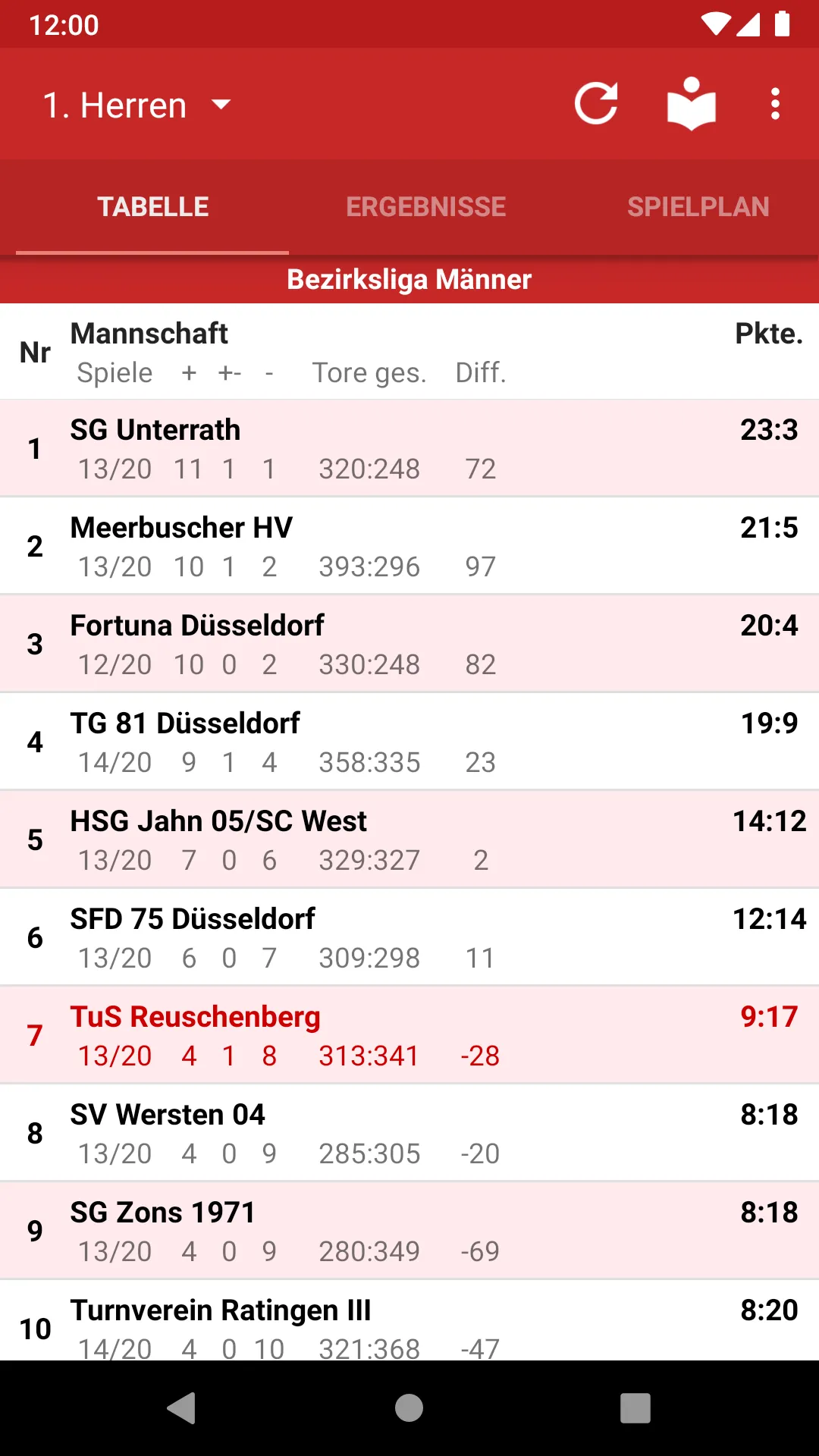Refresh the league table
The width and height of the screenshot is (819, 1456).
click(x=596, y=104)
